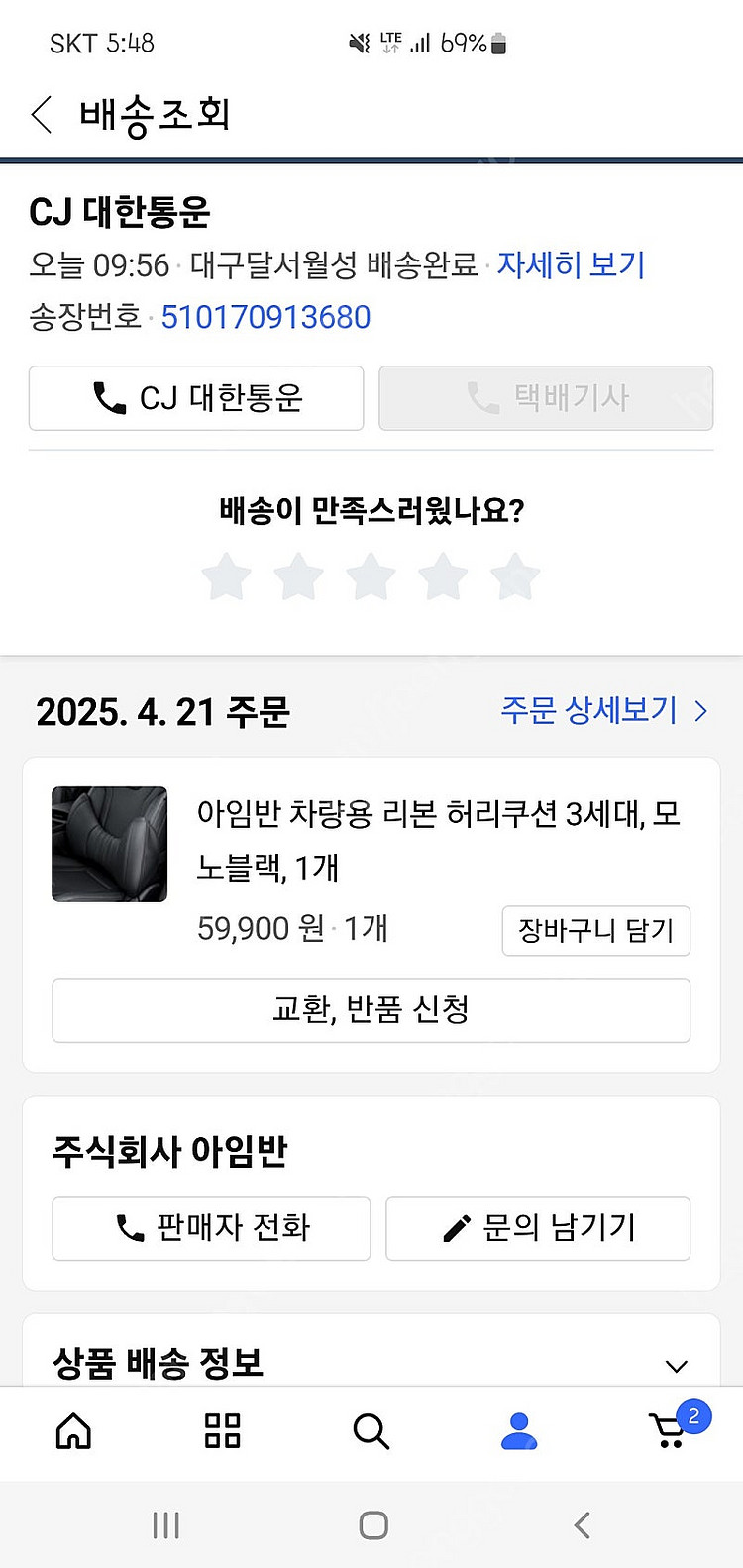This screenshot has height=1568, width=743.
Task: Open my profile tab
Action: pos(519,1431)
